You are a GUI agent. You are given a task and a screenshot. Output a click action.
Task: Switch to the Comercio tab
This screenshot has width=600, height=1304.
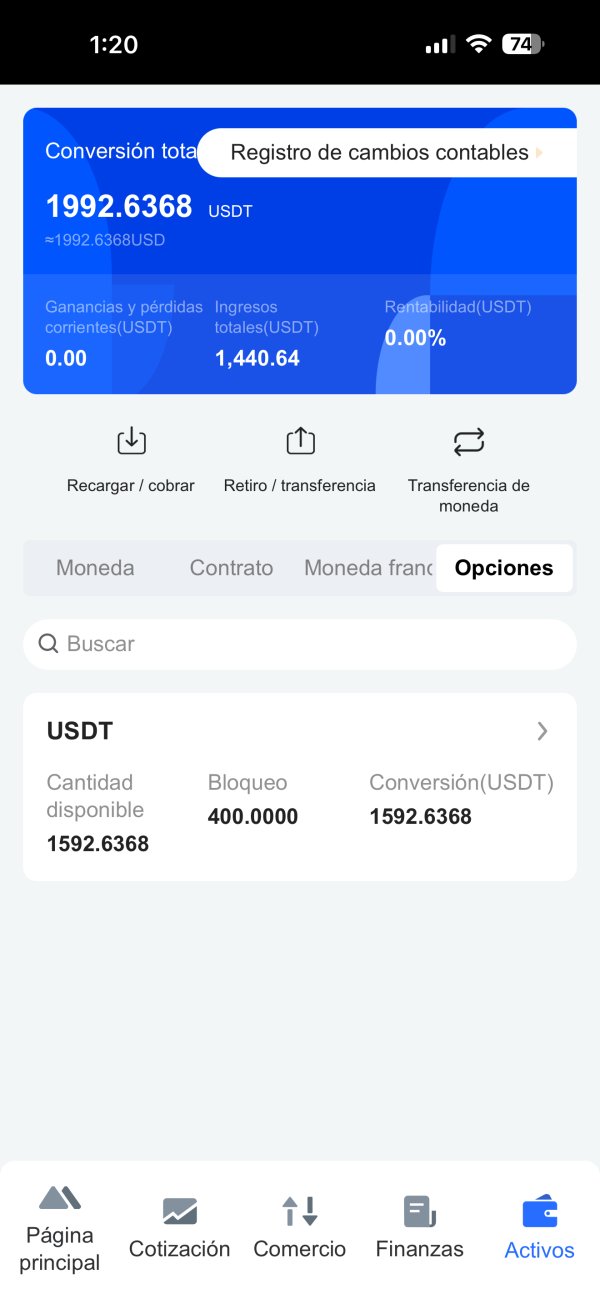pos(300,1228)
